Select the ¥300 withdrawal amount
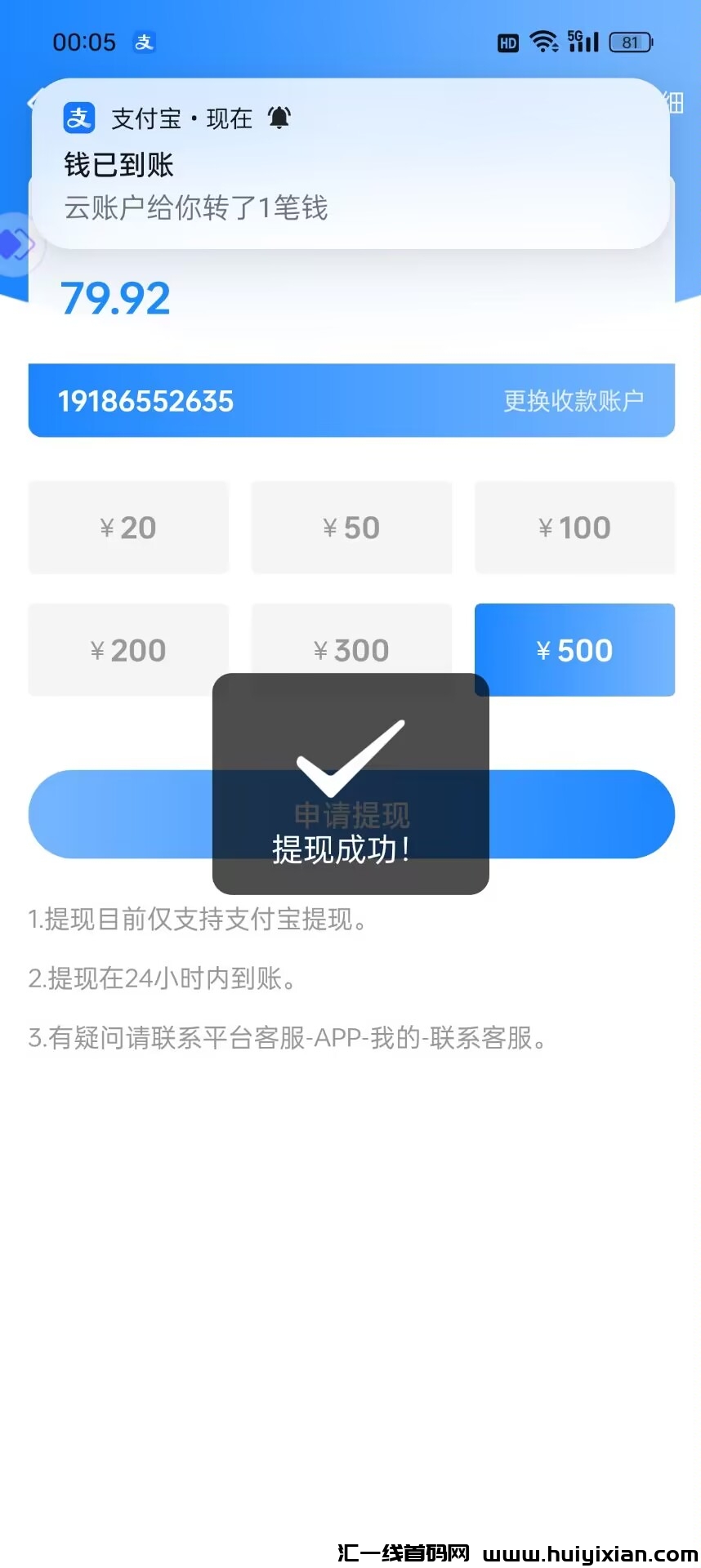 [x=351, y=650]
